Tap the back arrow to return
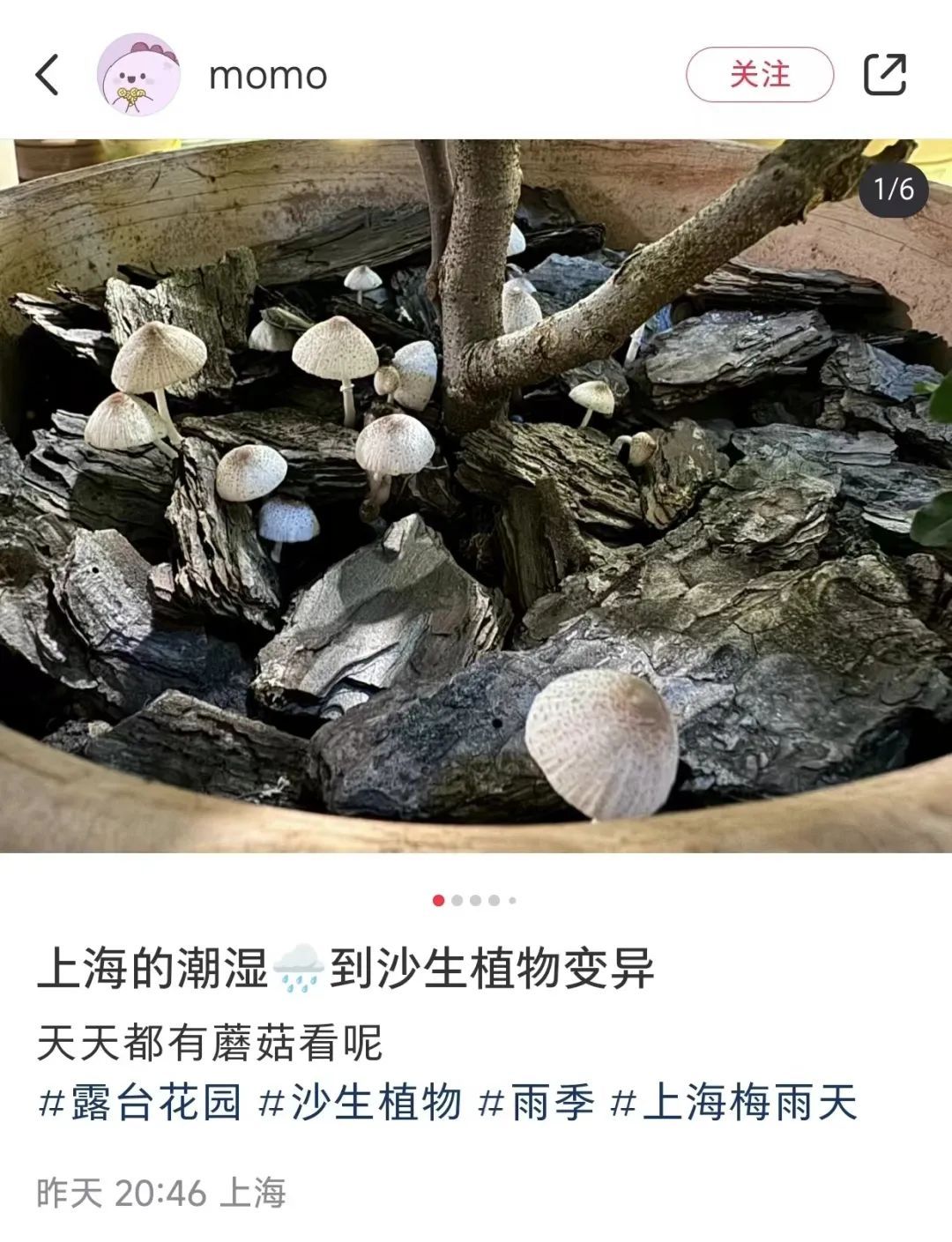The width and height of the screenshot is (952, 1242). [x=48, y=77]
